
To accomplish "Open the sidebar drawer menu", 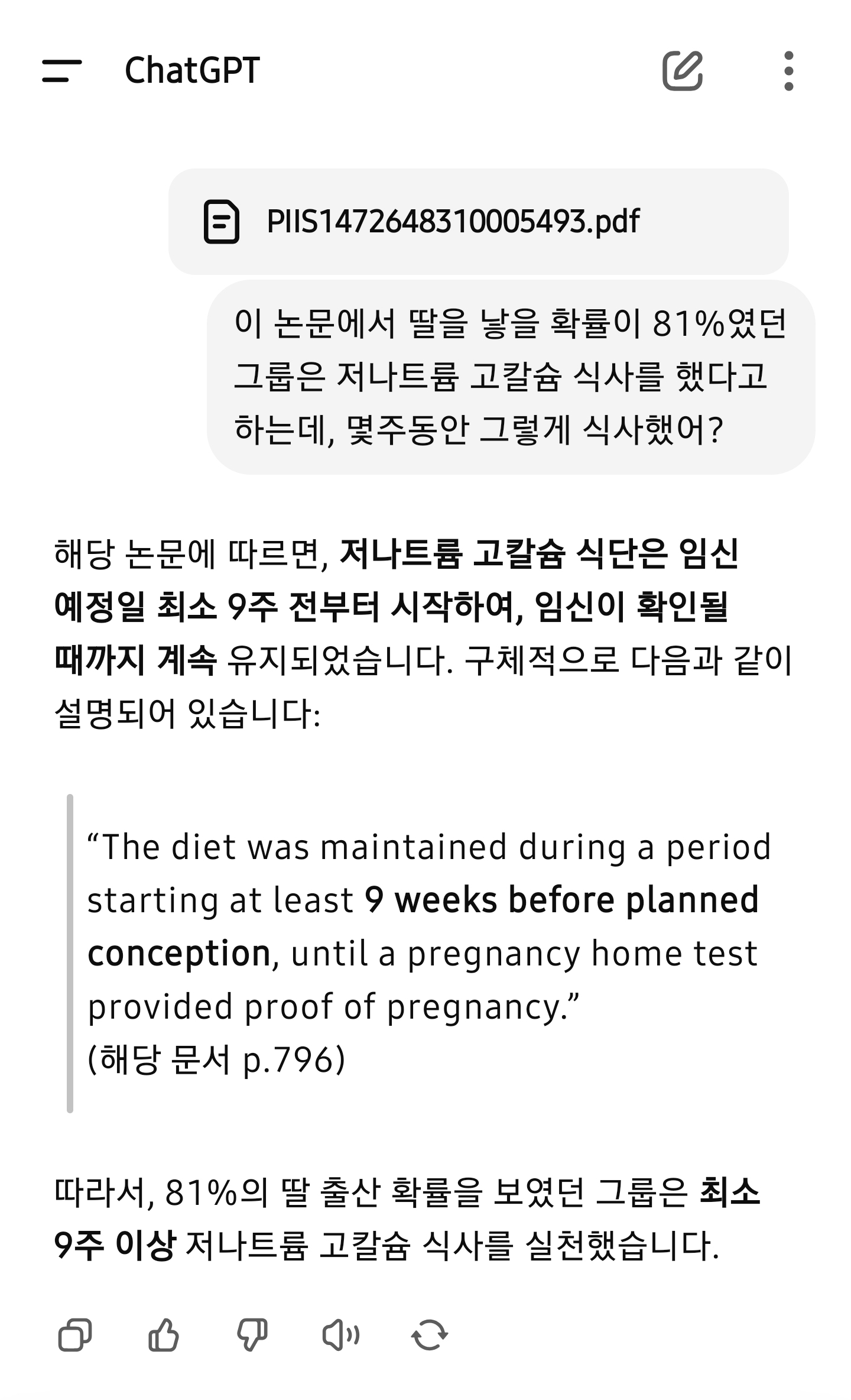I will click(62, 71).
